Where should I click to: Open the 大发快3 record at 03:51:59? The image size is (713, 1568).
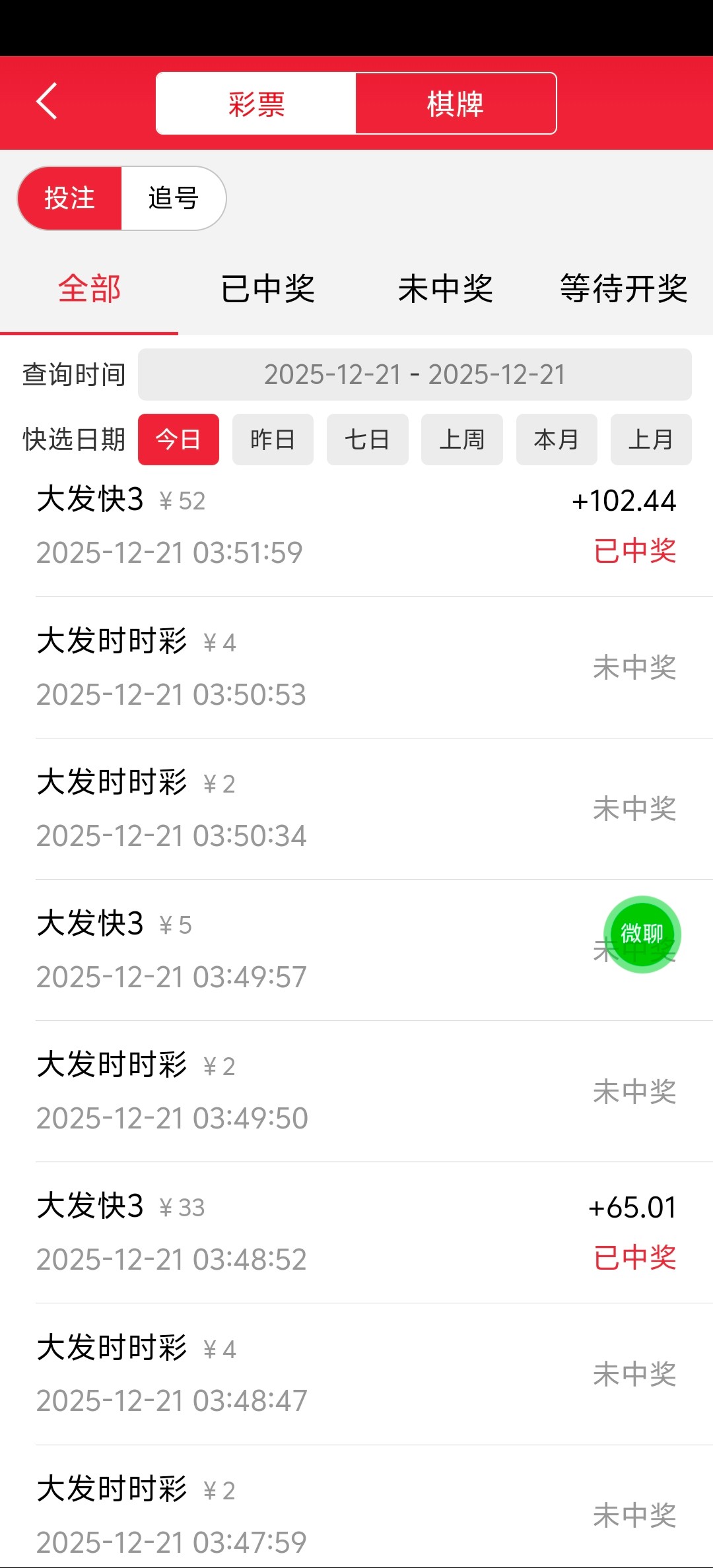tap(356, 526)
